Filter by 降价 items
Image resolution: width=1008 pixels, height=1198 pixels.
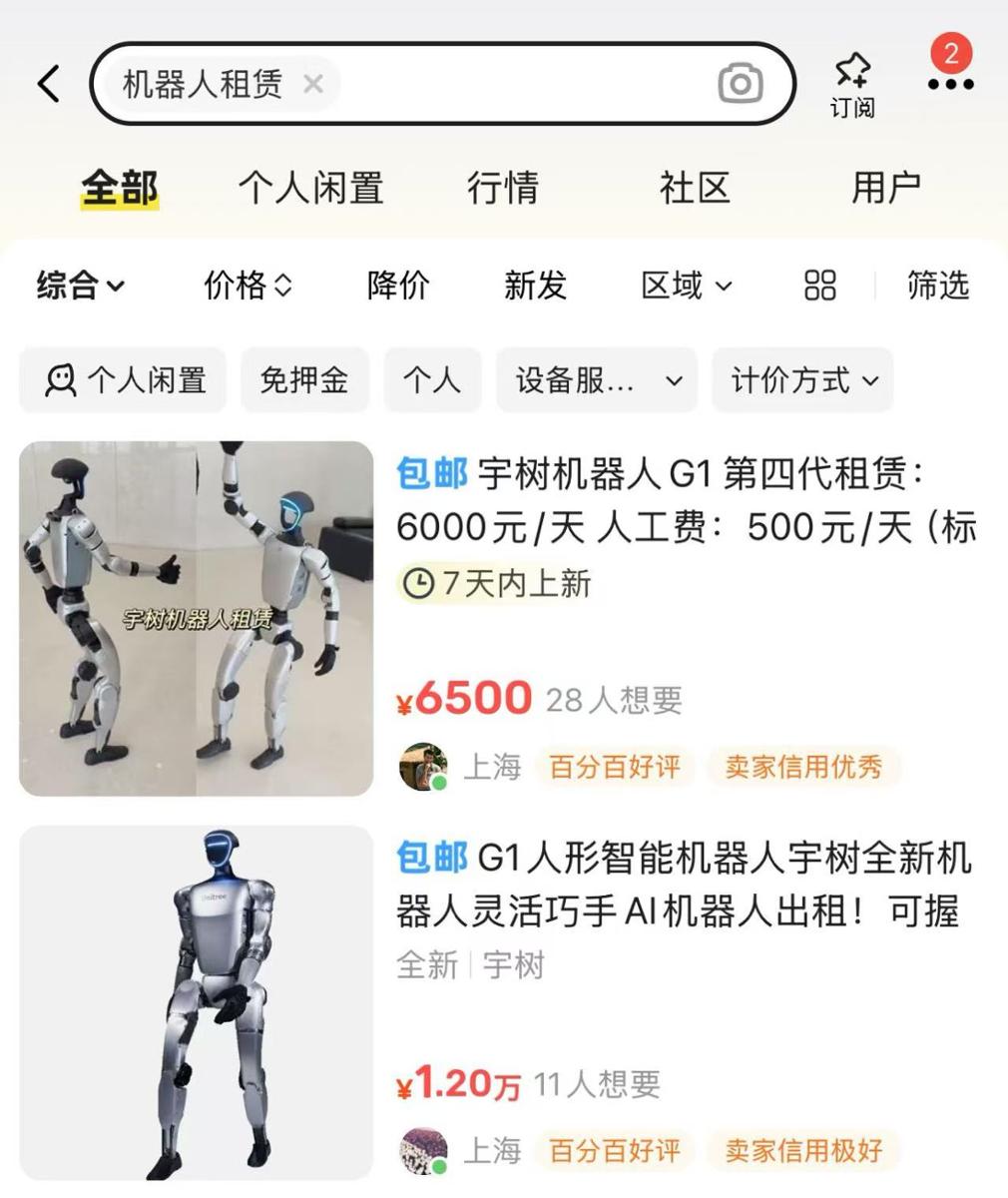coord(398,286)
